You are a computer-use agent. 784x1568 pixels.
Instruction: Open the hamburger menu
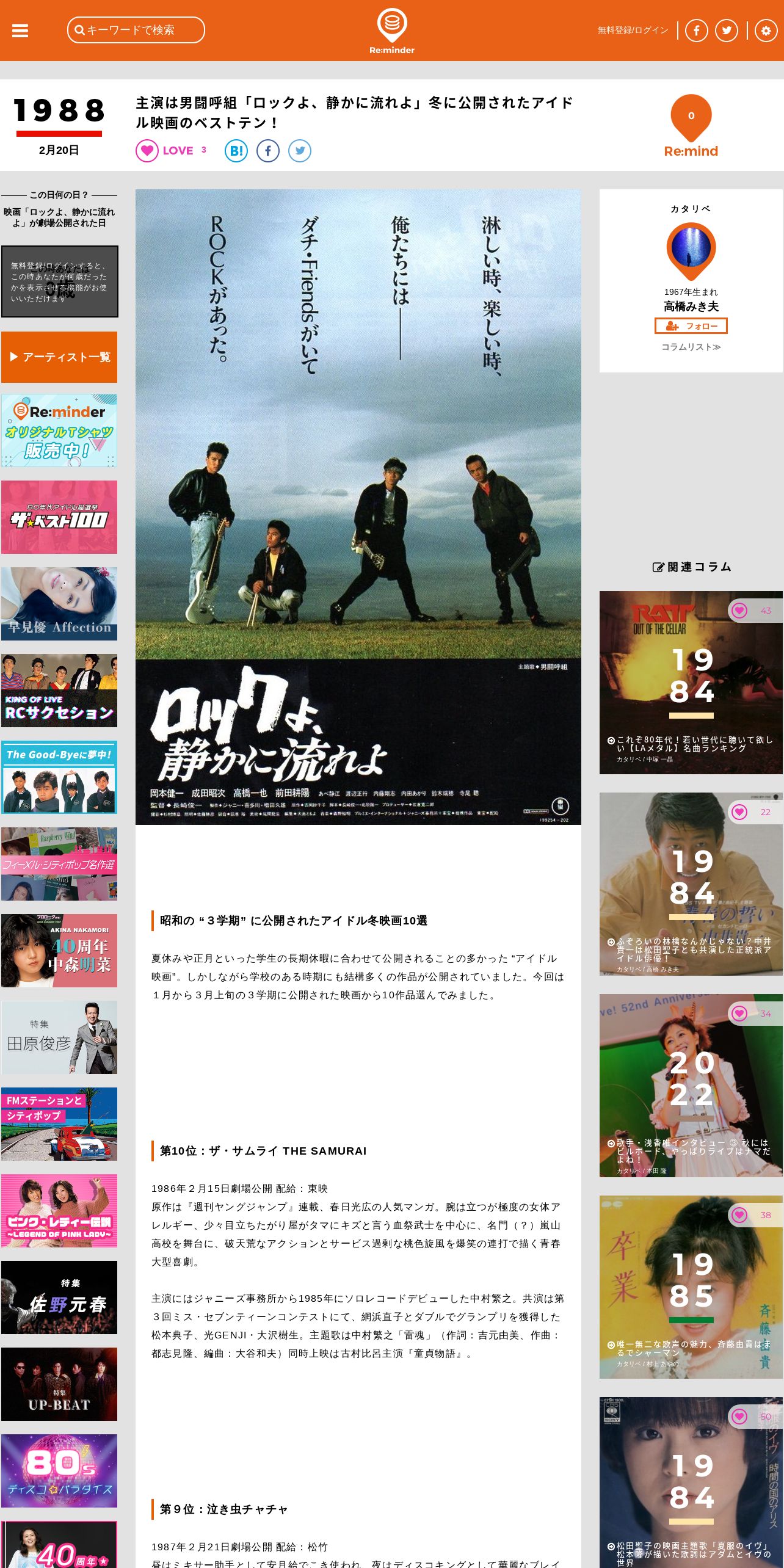coord(20,31)
